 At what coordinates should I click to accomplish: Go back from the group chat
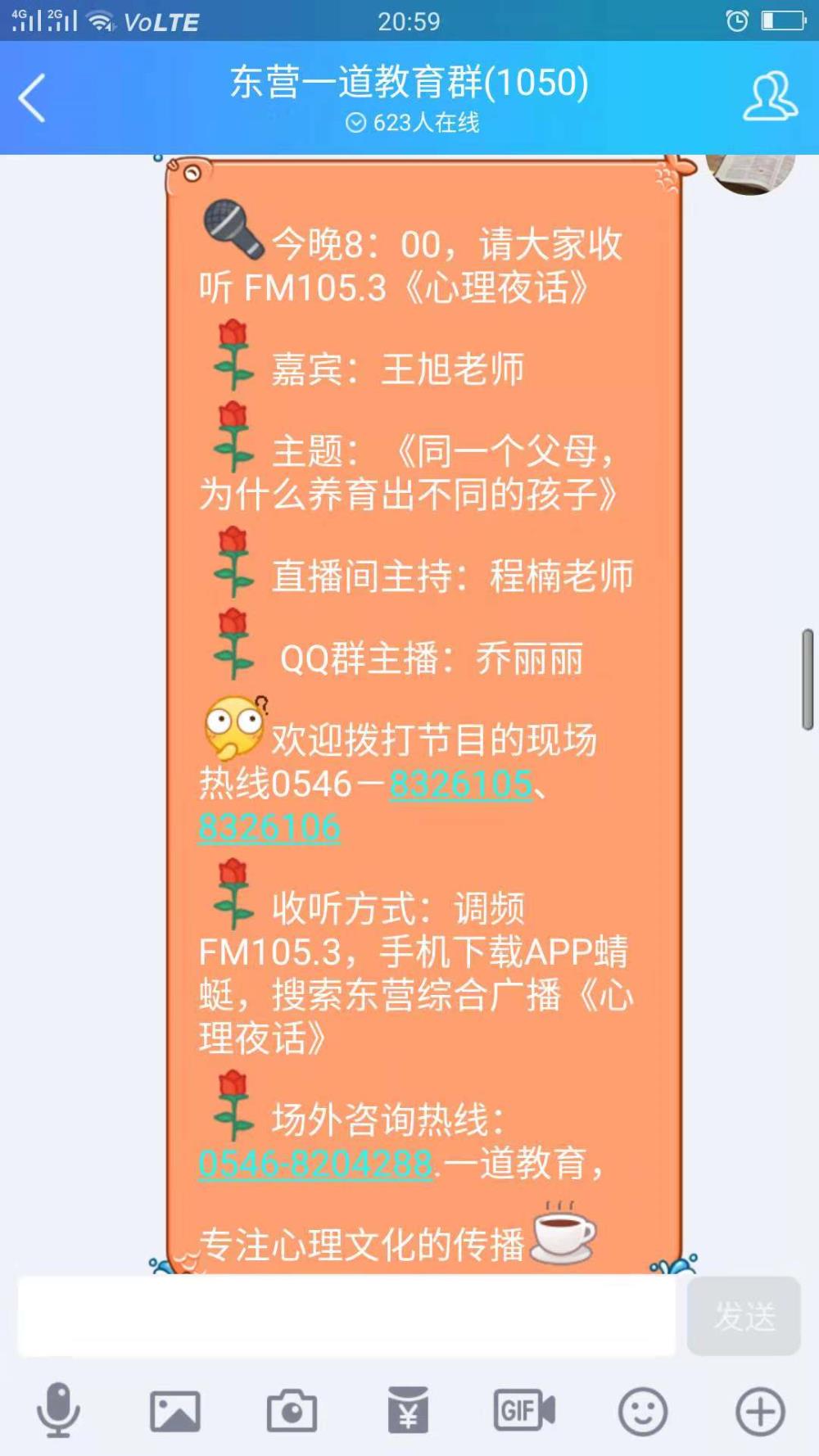(33, 98)
